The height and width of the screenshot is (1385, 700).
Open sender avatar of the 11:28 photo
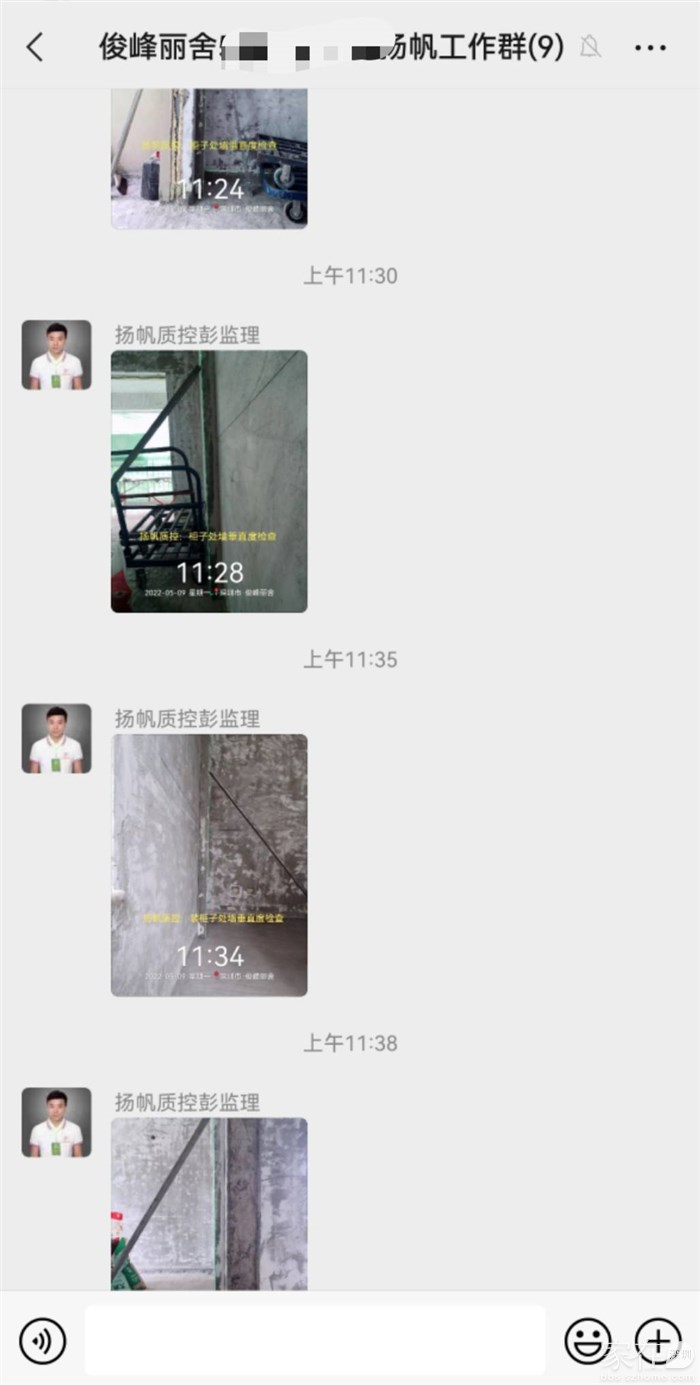tap(57, 355)
